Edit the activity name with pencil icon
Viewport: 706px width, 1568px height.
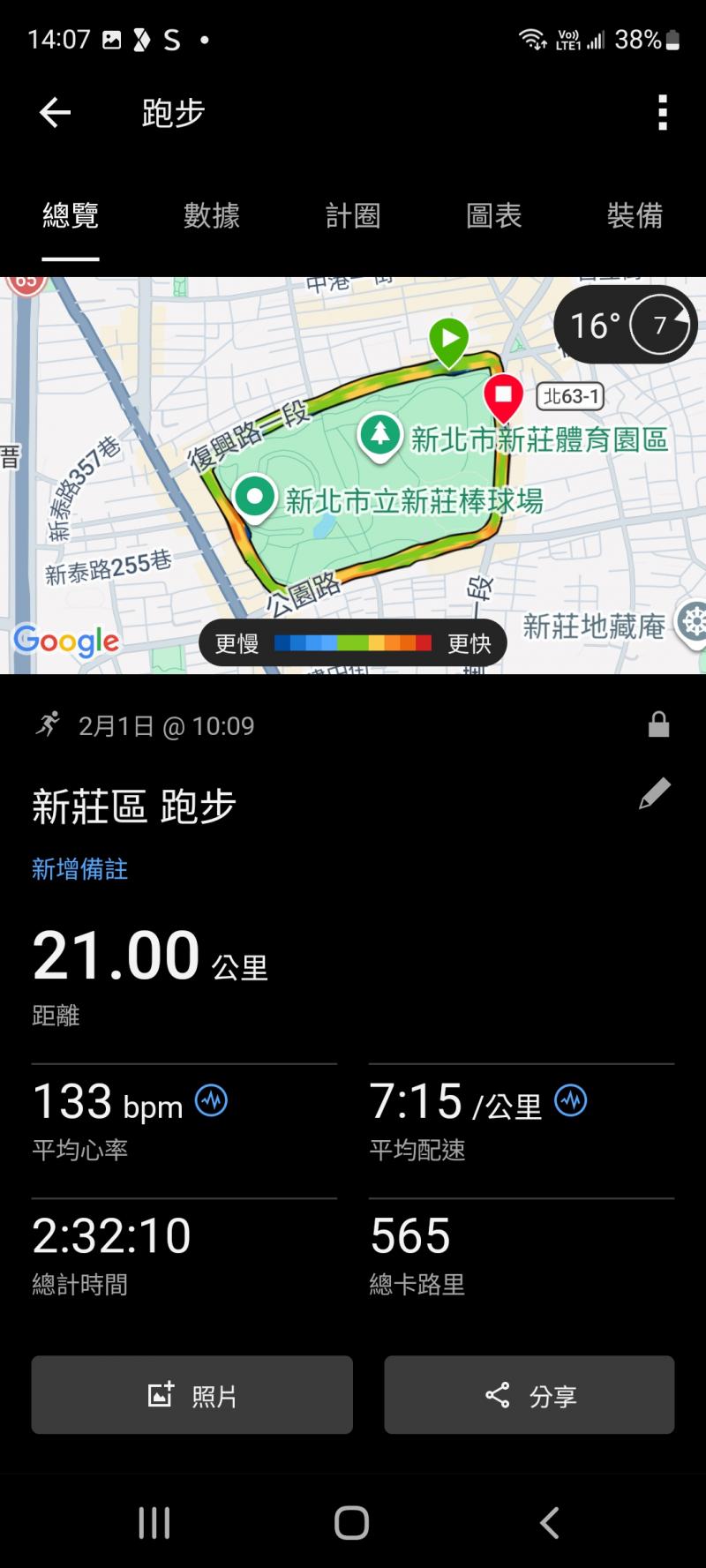(x=655, y=794)
